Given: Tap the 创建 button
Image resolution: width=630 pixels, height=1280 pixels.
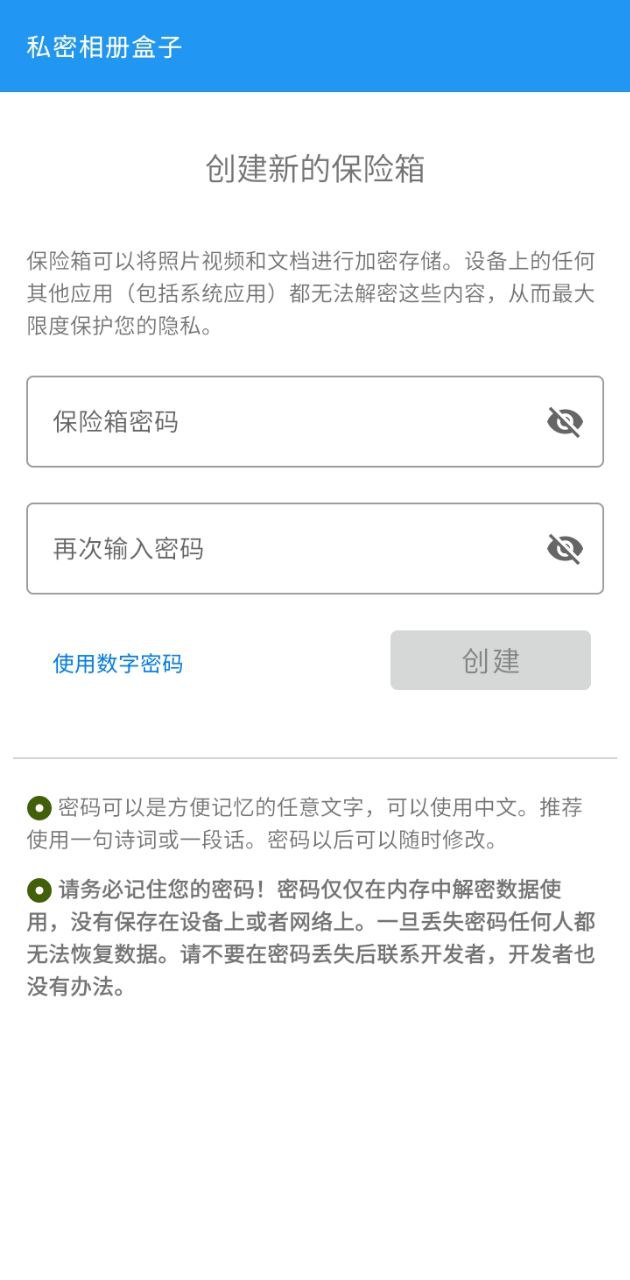Looking at the screenshot, I should pos(490,660).
